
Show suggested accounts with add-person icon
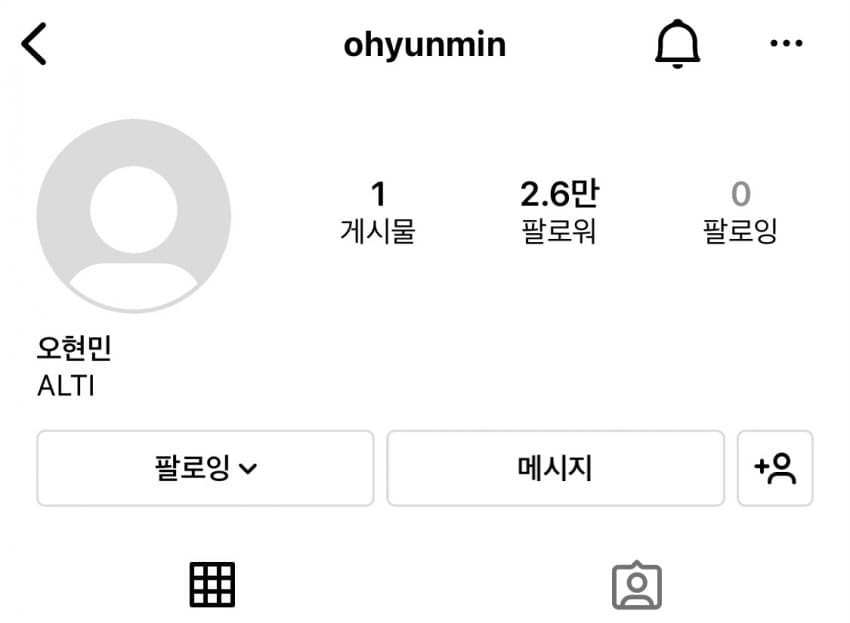(775, 468)
